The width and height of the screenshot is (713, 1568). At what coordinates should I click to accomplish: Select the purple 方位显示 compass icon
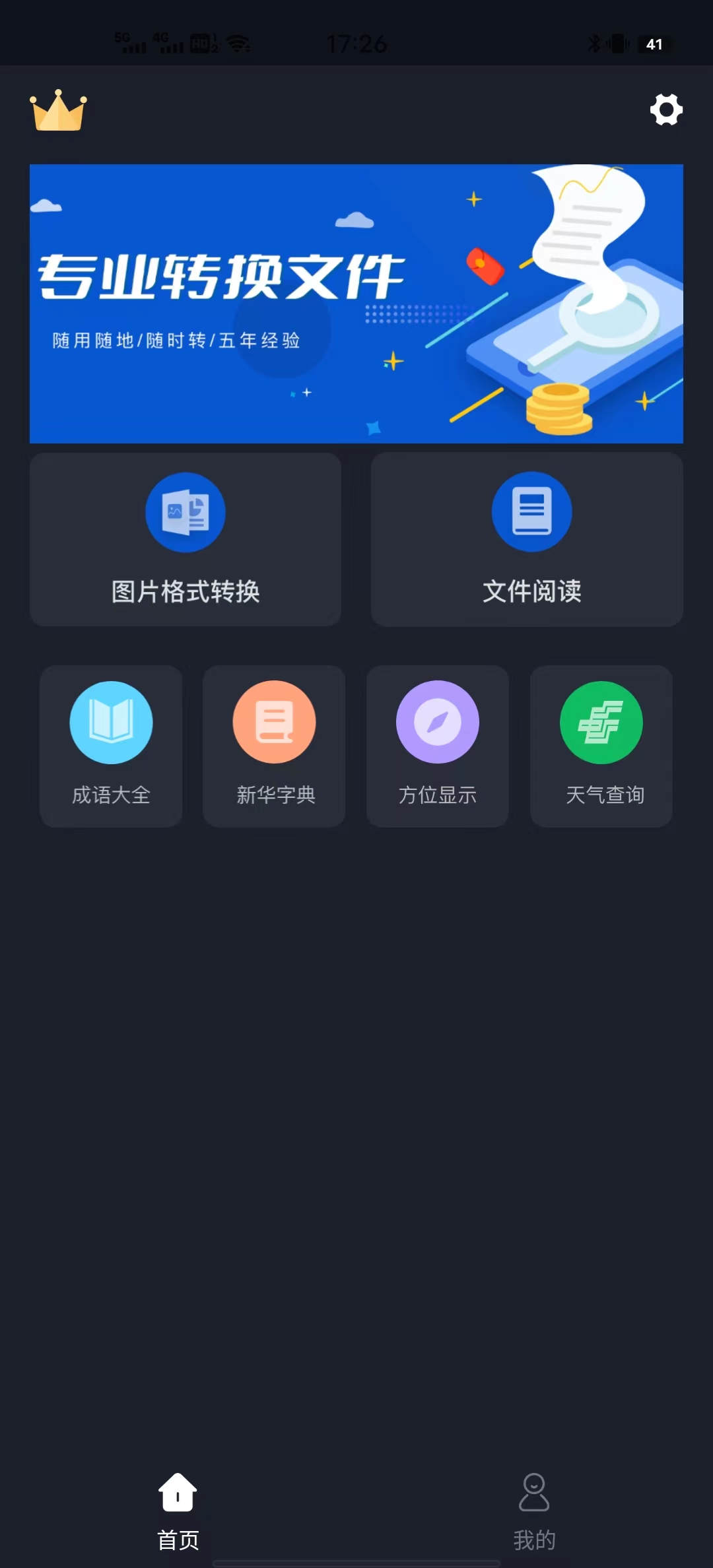tap(438, 722)
